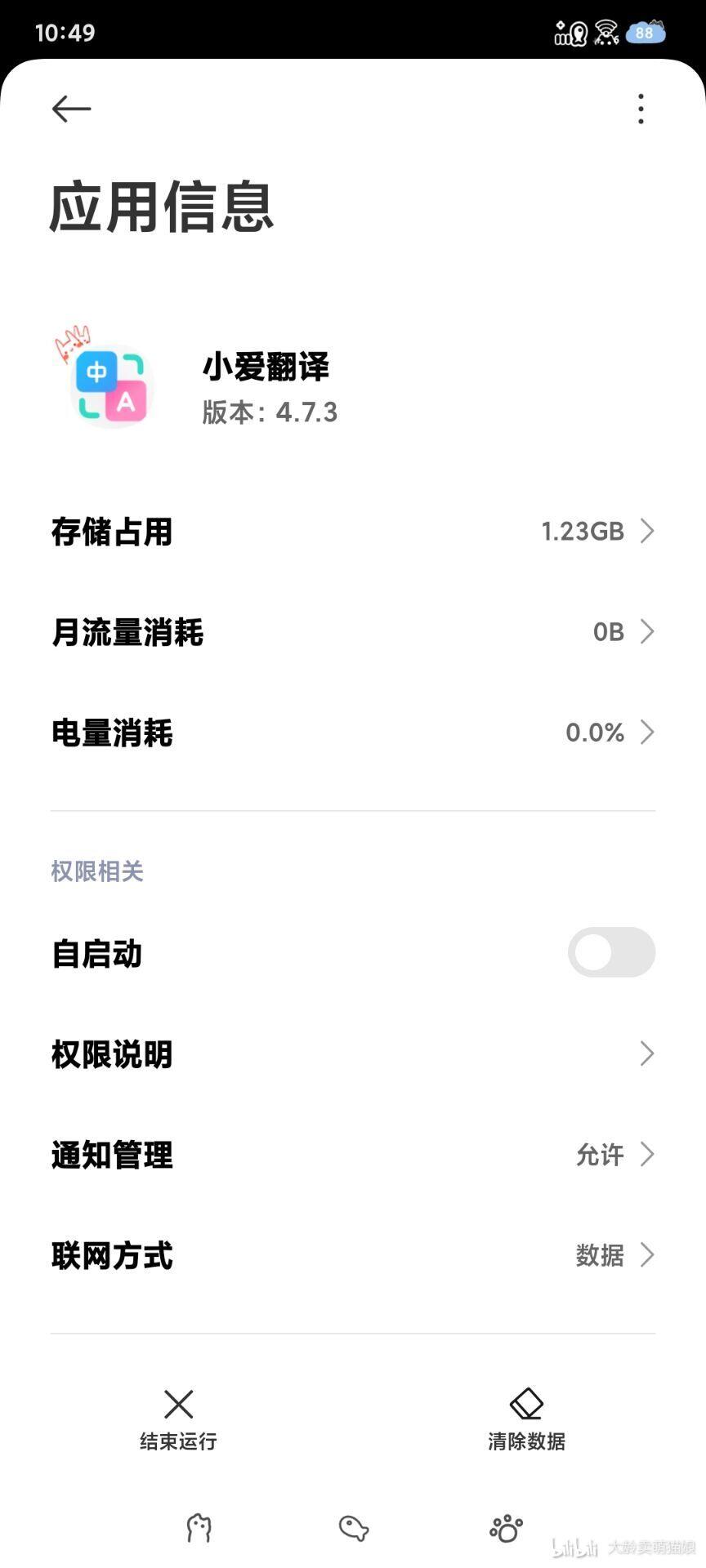Viewport: 706px width, 1568px height.
Task: Open 权限说明 permission description
Action: pos(353,1054)
